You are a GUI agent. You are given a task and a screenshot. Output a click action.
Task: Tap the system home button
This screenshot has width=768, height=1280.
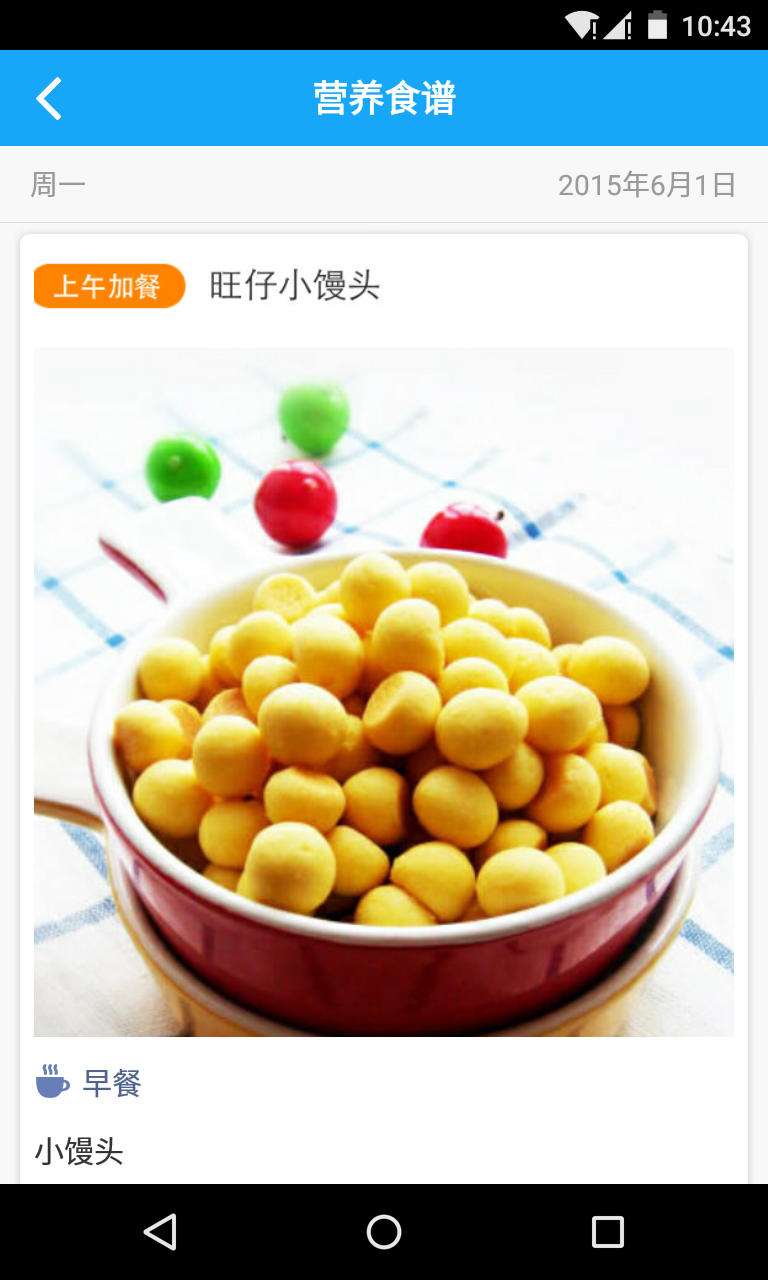pos(384,1232)
